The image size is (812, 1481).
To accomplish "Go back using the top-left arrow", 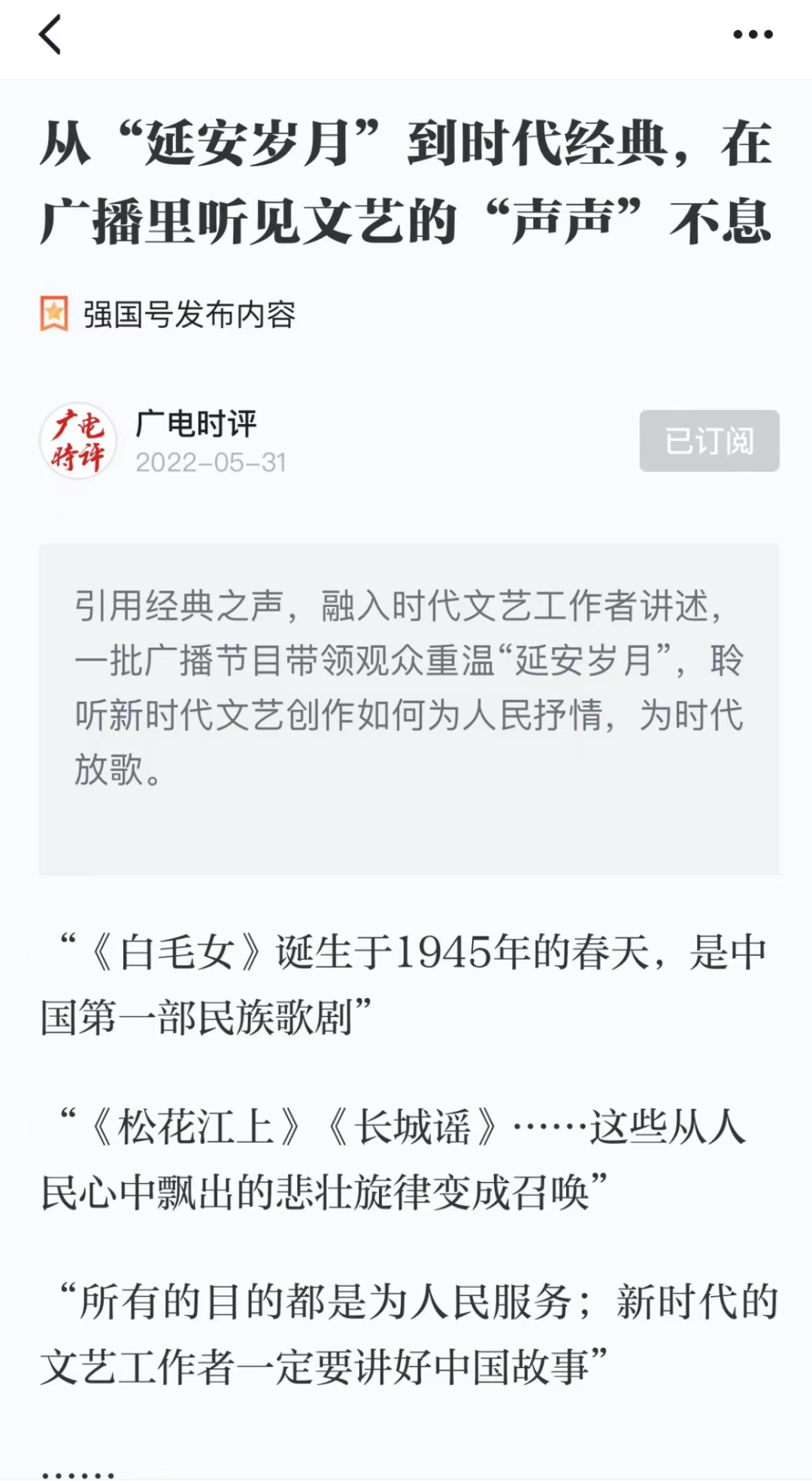I will 50,35.
